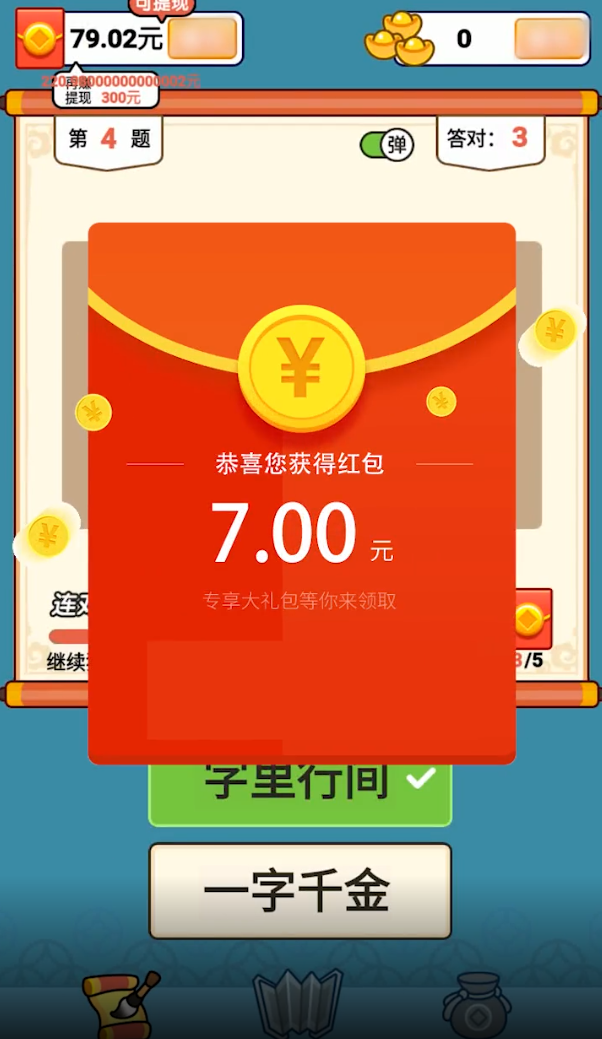Tap the 可提现 withdraw button beside 79.02元

click(x=202, y=39)
